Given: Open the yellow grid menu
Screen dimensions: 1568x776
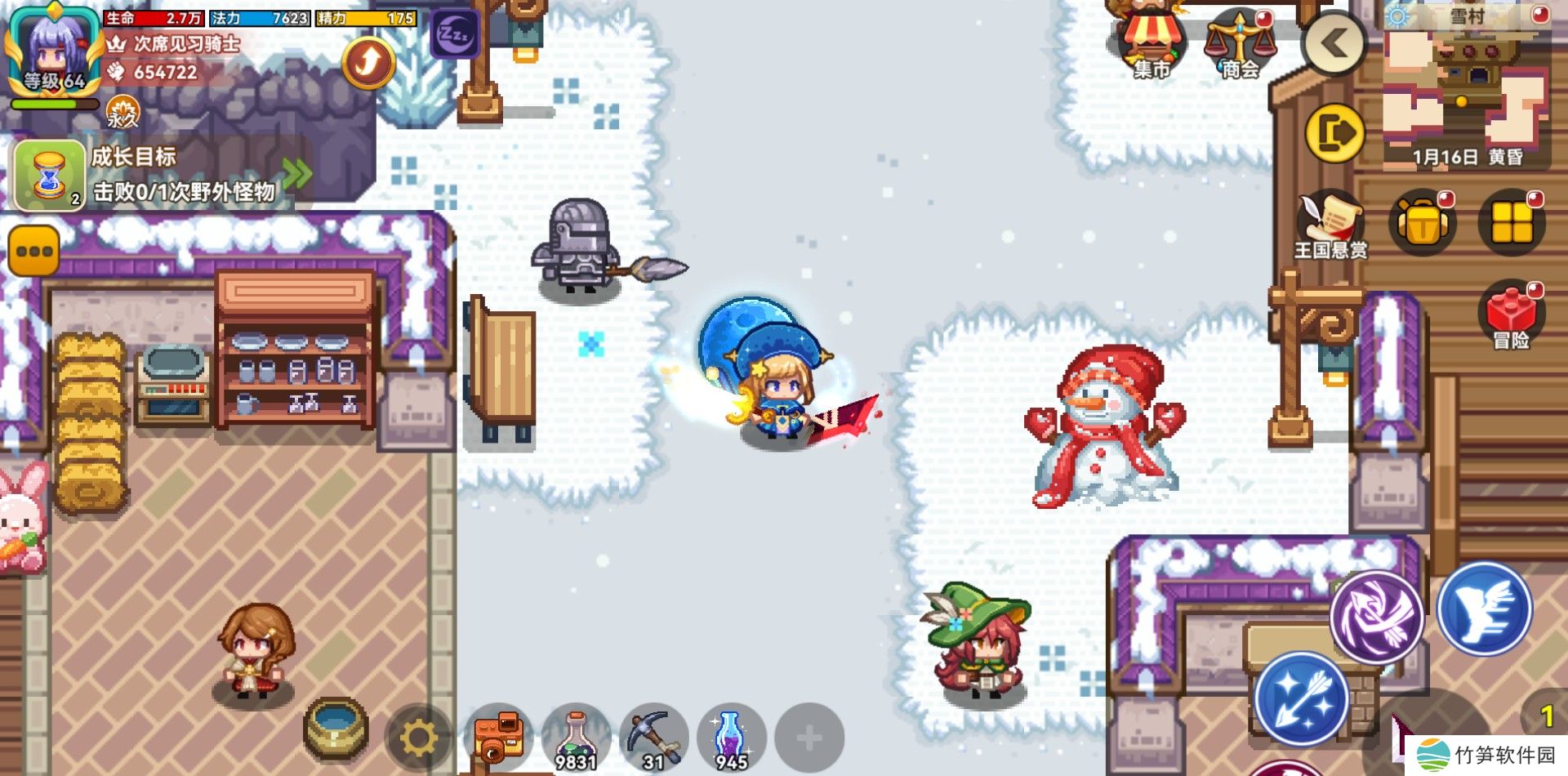Looking at the screenshot, I should pos(1512,222).
